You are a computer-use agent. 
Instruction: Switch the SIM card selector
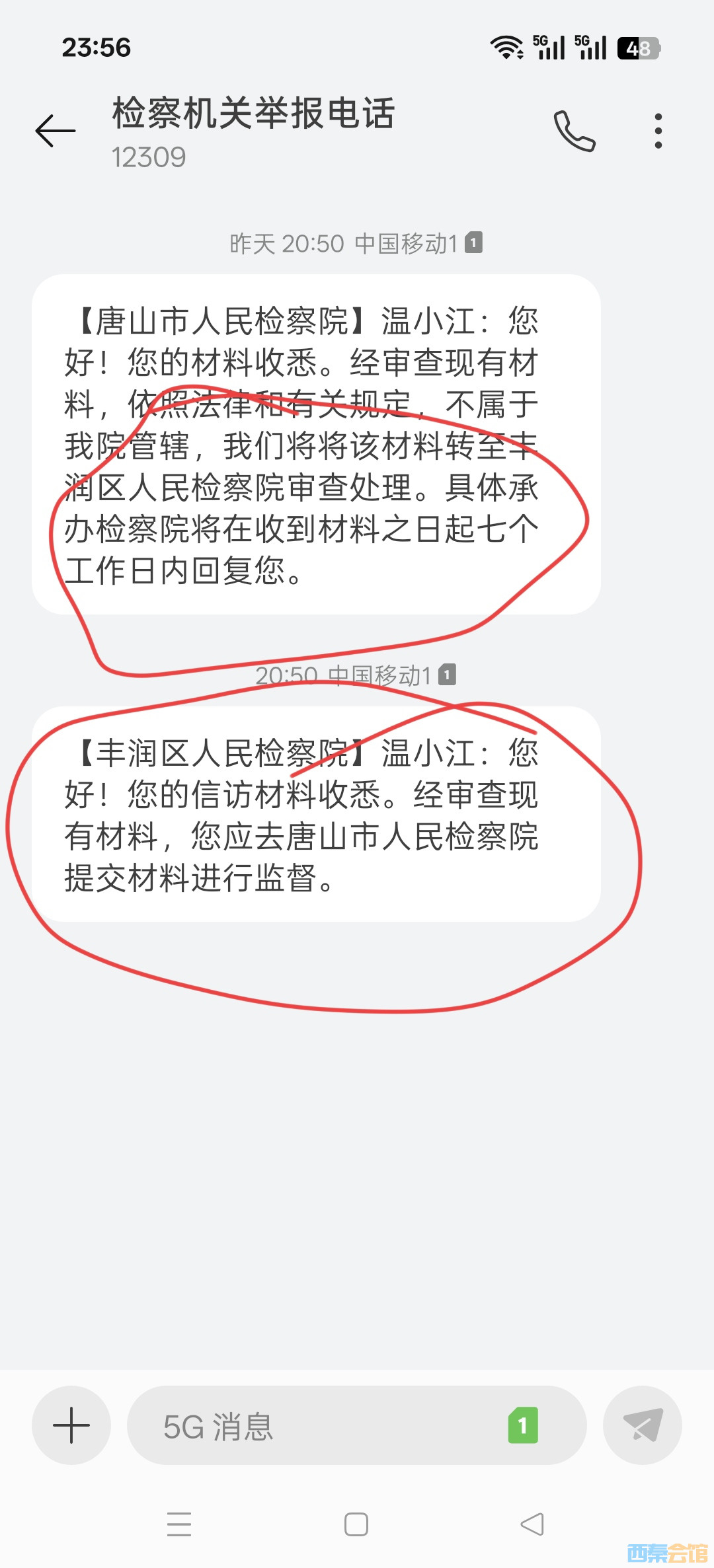522,1426
